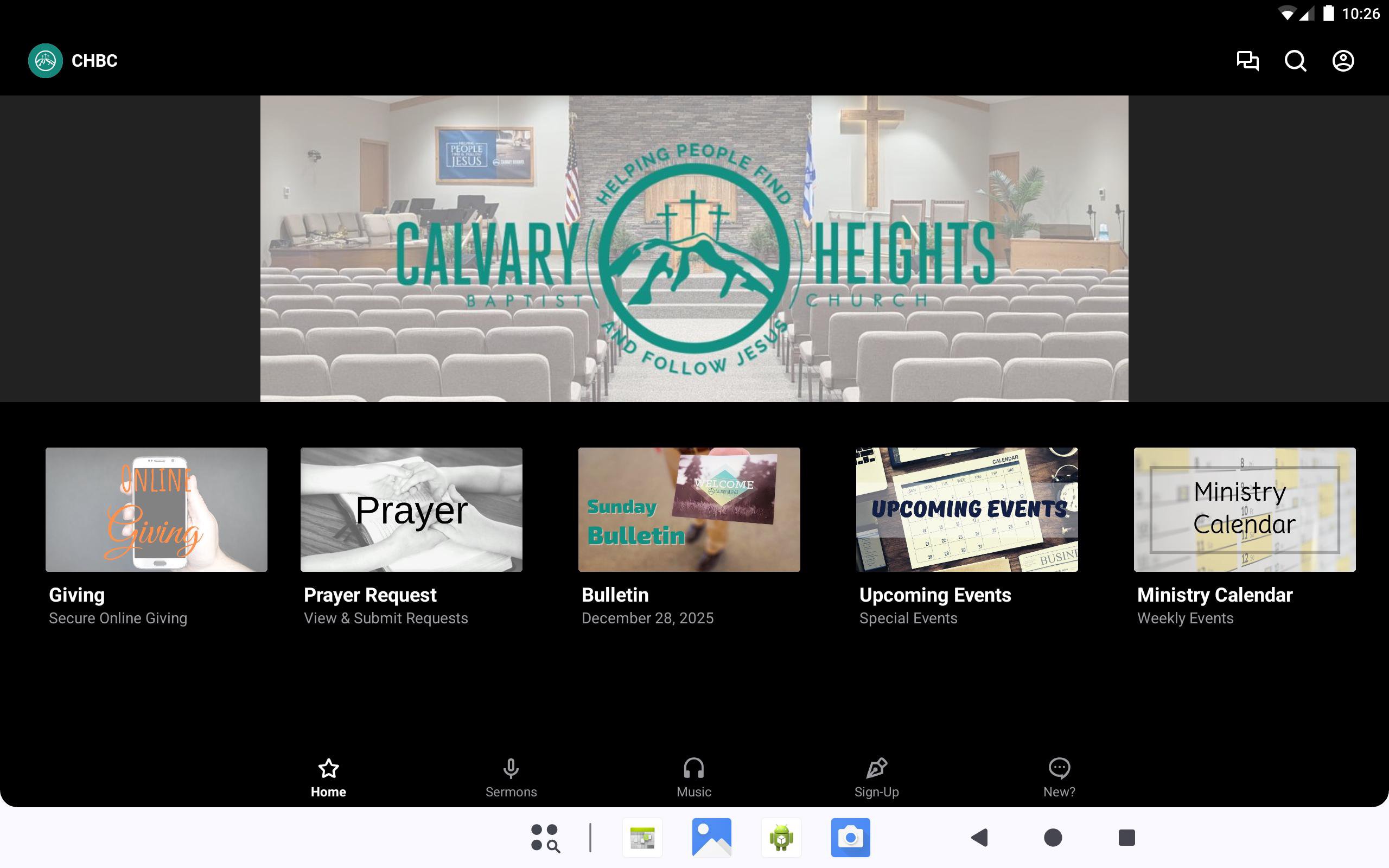Open search from the top bar
The image size is (1389, 868).
tap(1295, 61)
